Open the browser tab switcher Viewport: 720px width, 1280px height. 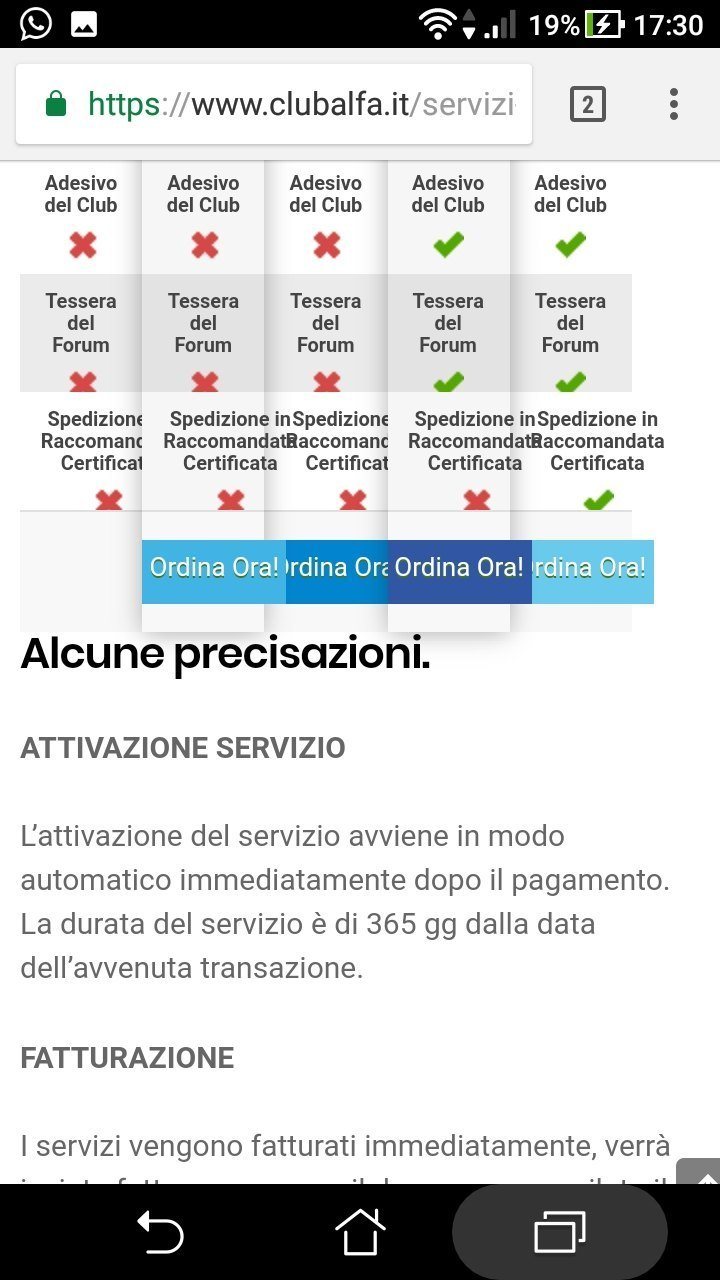point(587,104)
